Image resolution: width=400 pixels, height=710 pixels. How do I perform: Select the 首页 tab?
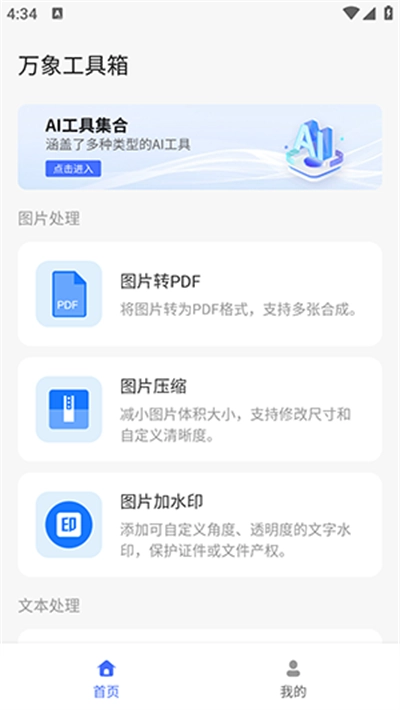(x=106, y=678)
